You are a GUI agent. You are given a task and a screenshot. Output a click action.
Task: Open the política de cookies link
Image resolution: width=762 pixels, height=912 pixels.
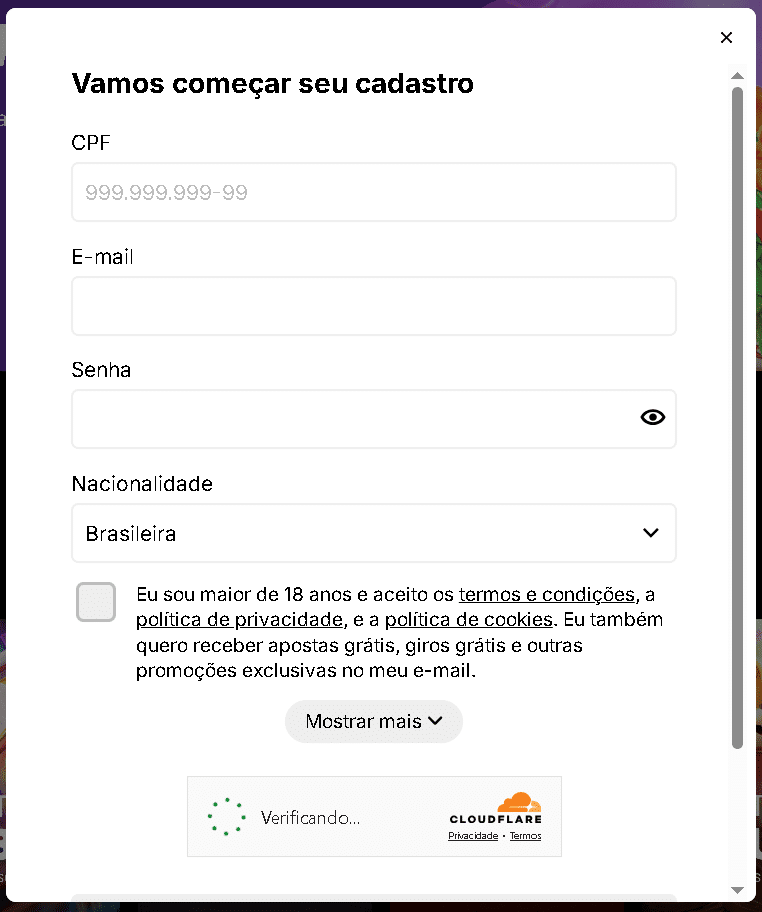tap(468, 619)
